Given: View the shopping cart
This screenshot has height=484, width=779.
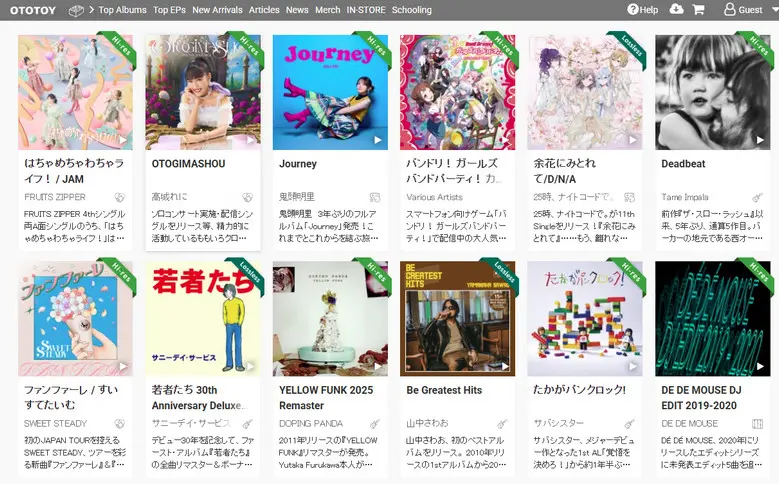Looking at the screenshot, I should click(699, 10).
